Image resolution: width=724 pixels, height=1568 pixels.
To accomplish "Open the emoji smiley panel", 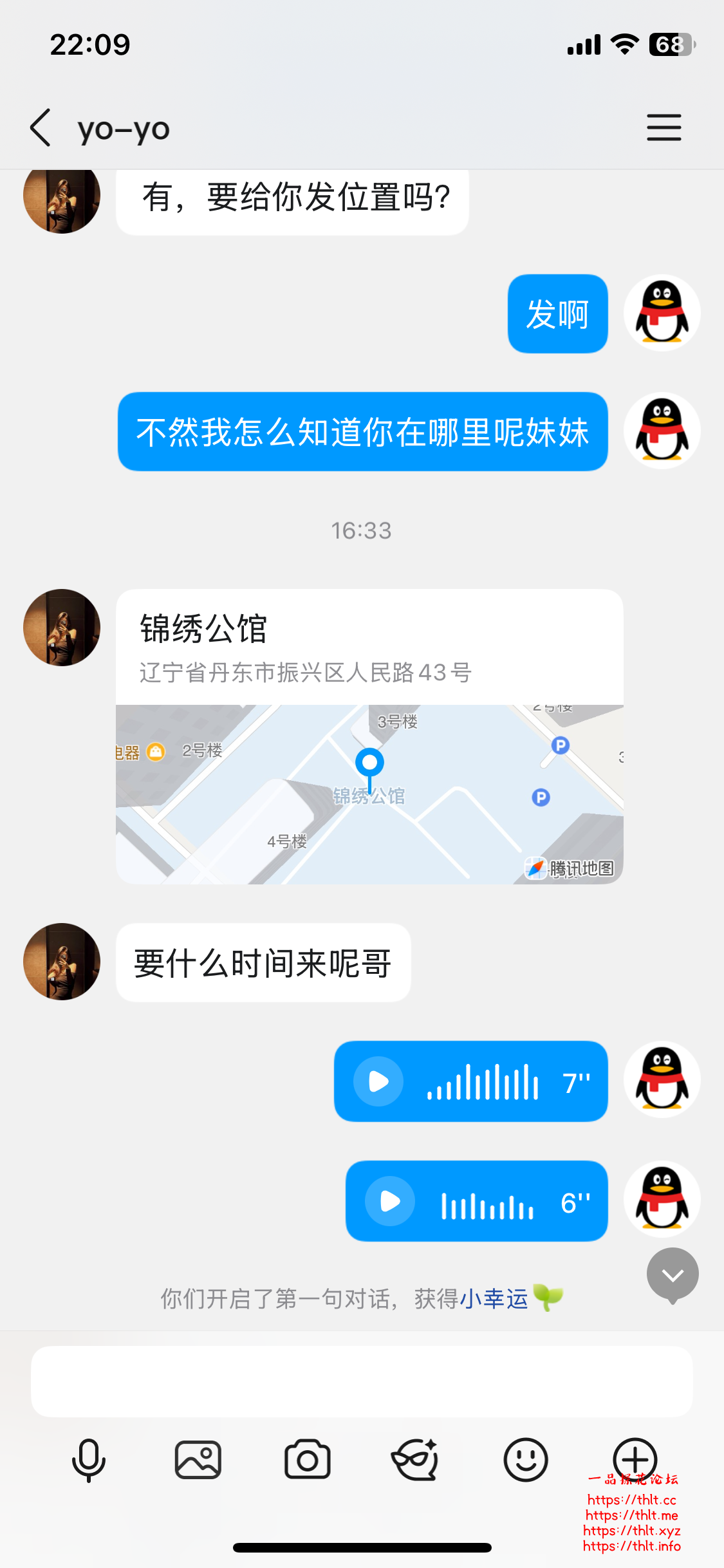I will (x=526, y=1461).
